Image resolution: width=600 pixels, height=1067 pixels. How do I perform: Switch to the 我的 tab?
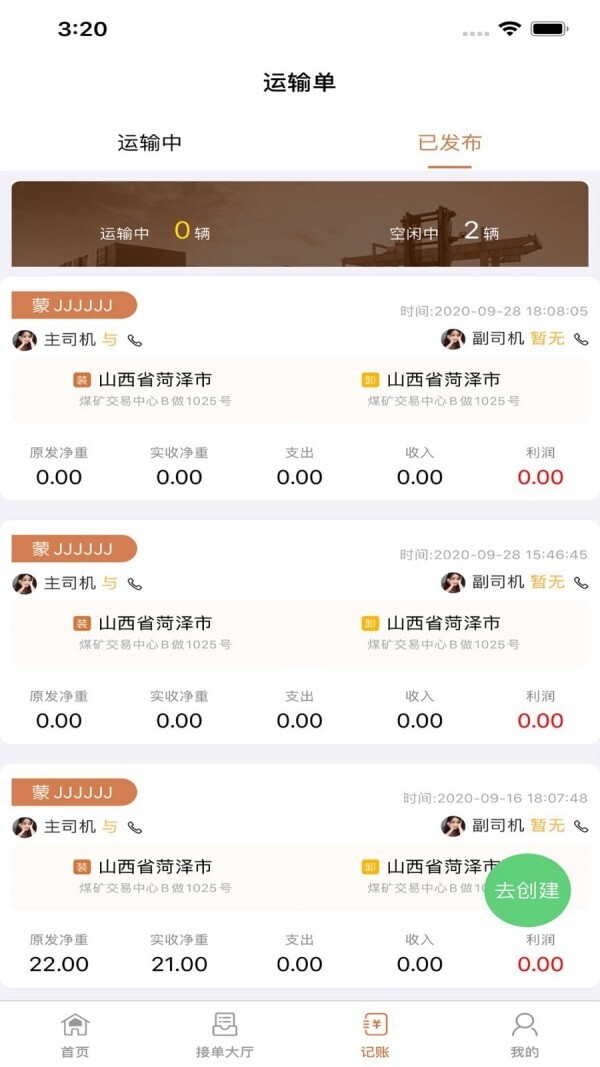(524, 1034)
